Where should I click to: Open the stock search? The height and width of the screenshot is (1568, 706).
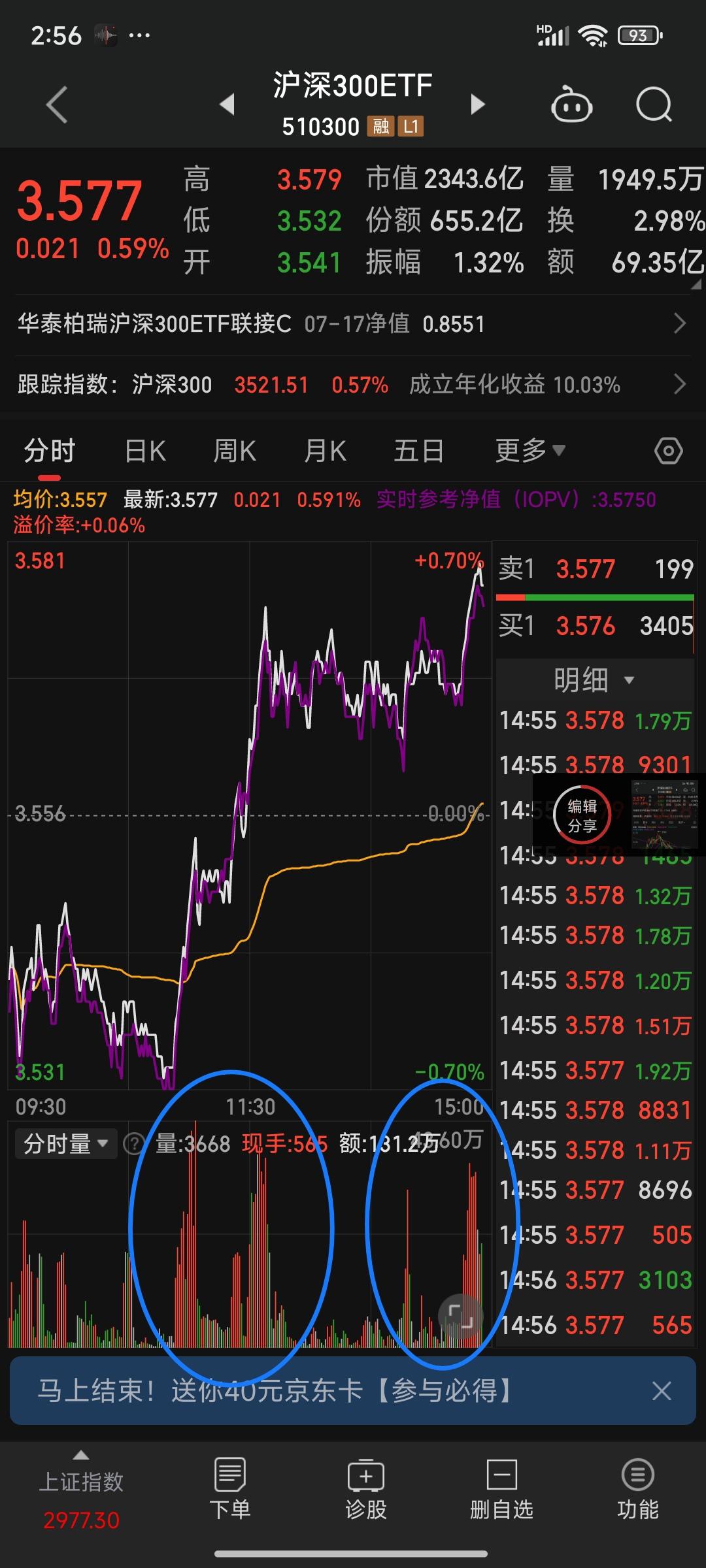[654, 105]
